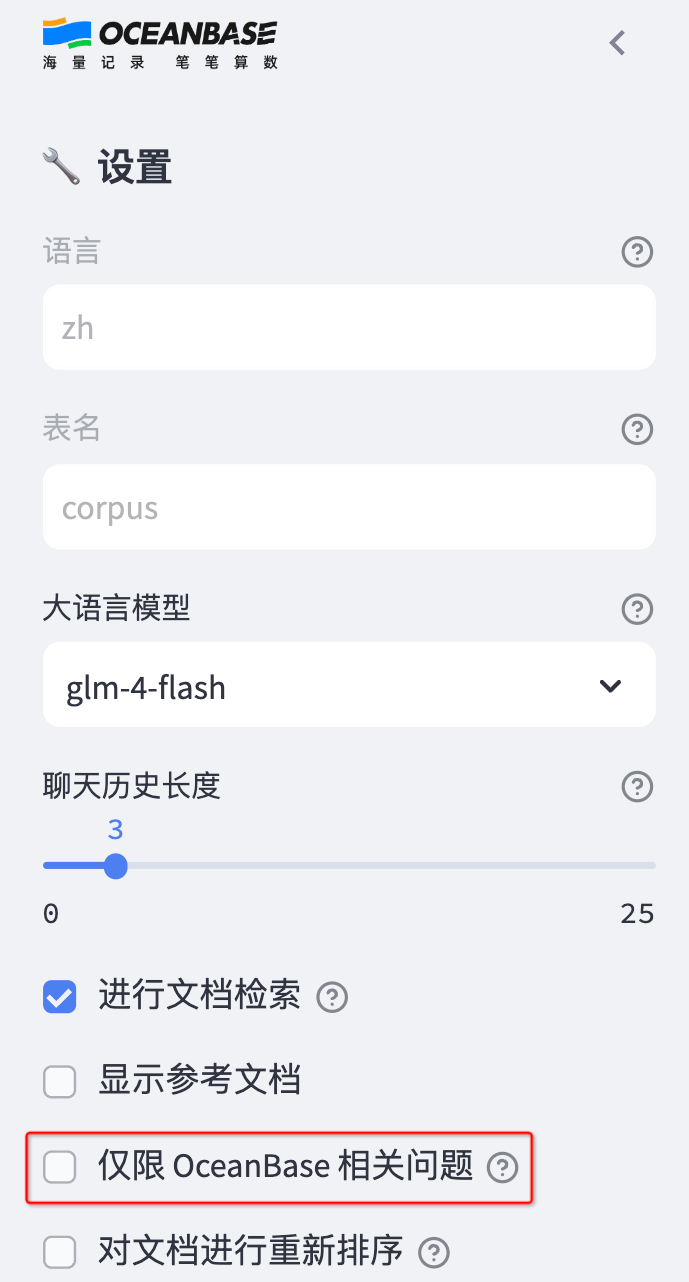Open the help icon next to 大语言模型
Image resolution: width=689 pixels, height=1282 pixels.
point(637,608)
